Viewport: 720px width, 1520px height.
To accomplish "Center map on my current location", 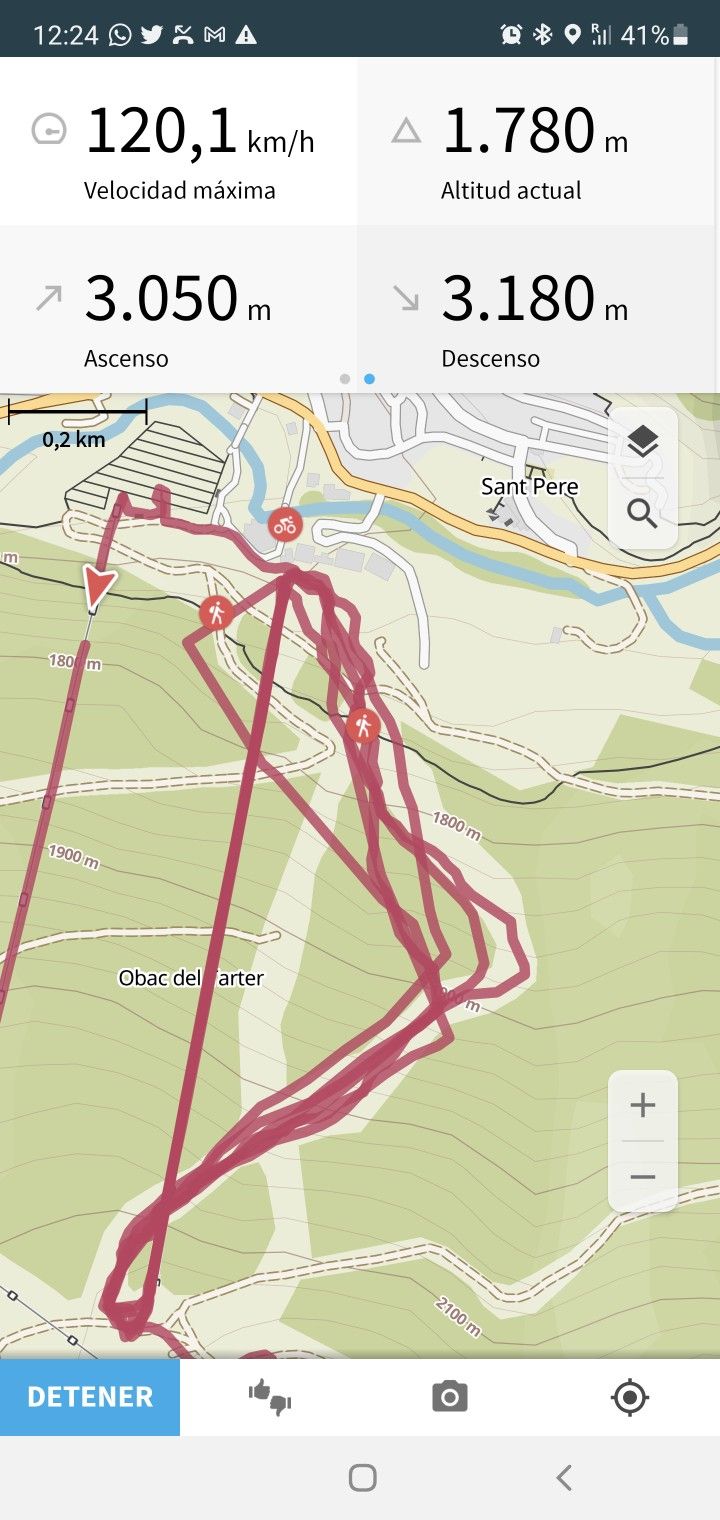I will click(x=630, y=1397).
